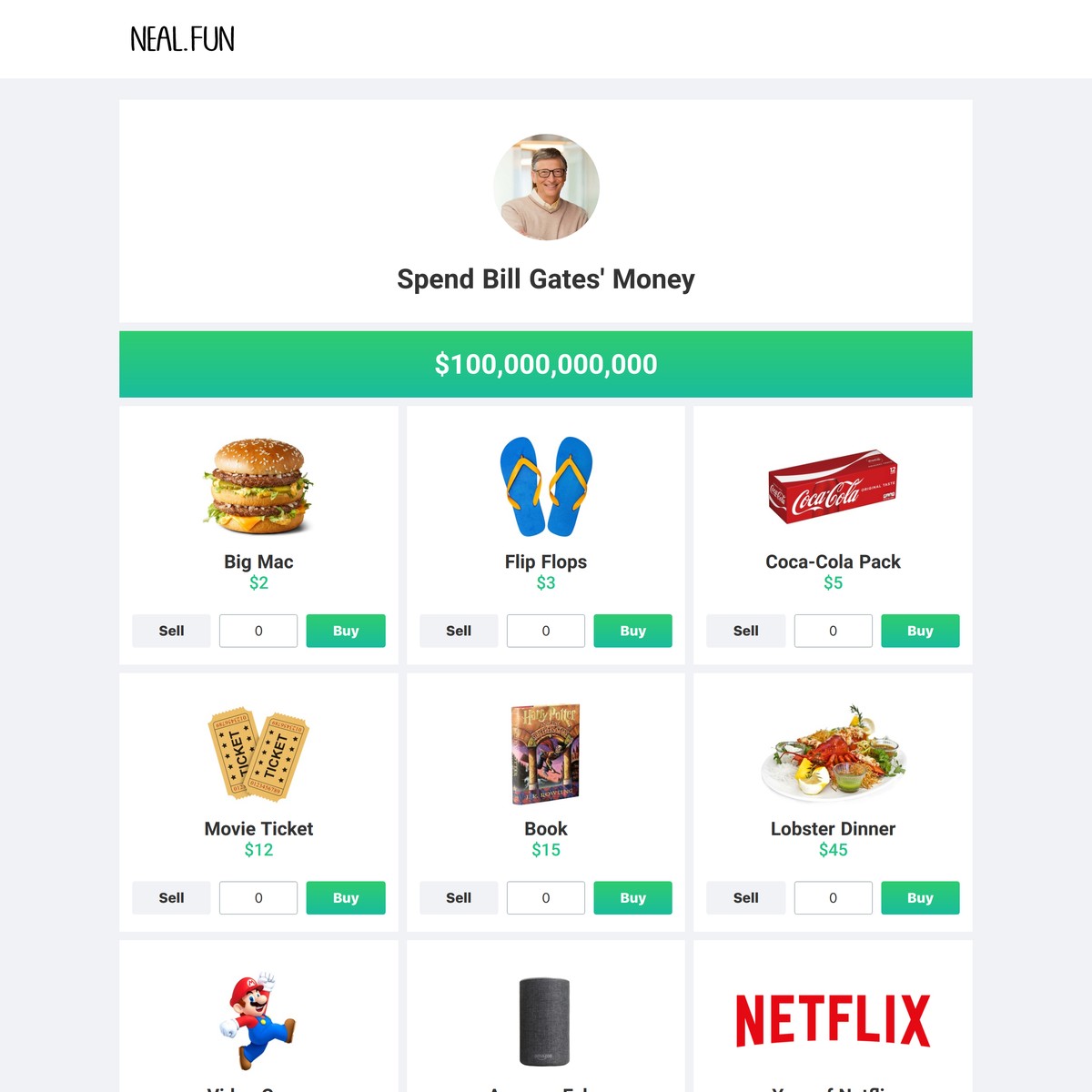Edit the Flip Flops quantity field
This screenshot has height=1092, width=1092.
(546, 631)
